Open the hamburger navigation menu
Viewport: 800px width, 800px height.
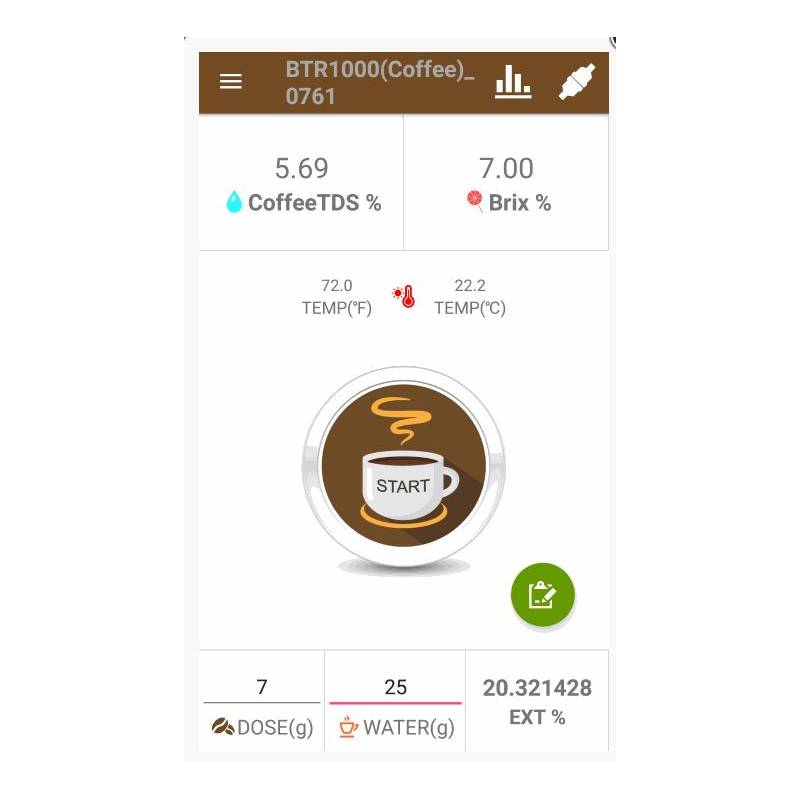coord(231,82)
